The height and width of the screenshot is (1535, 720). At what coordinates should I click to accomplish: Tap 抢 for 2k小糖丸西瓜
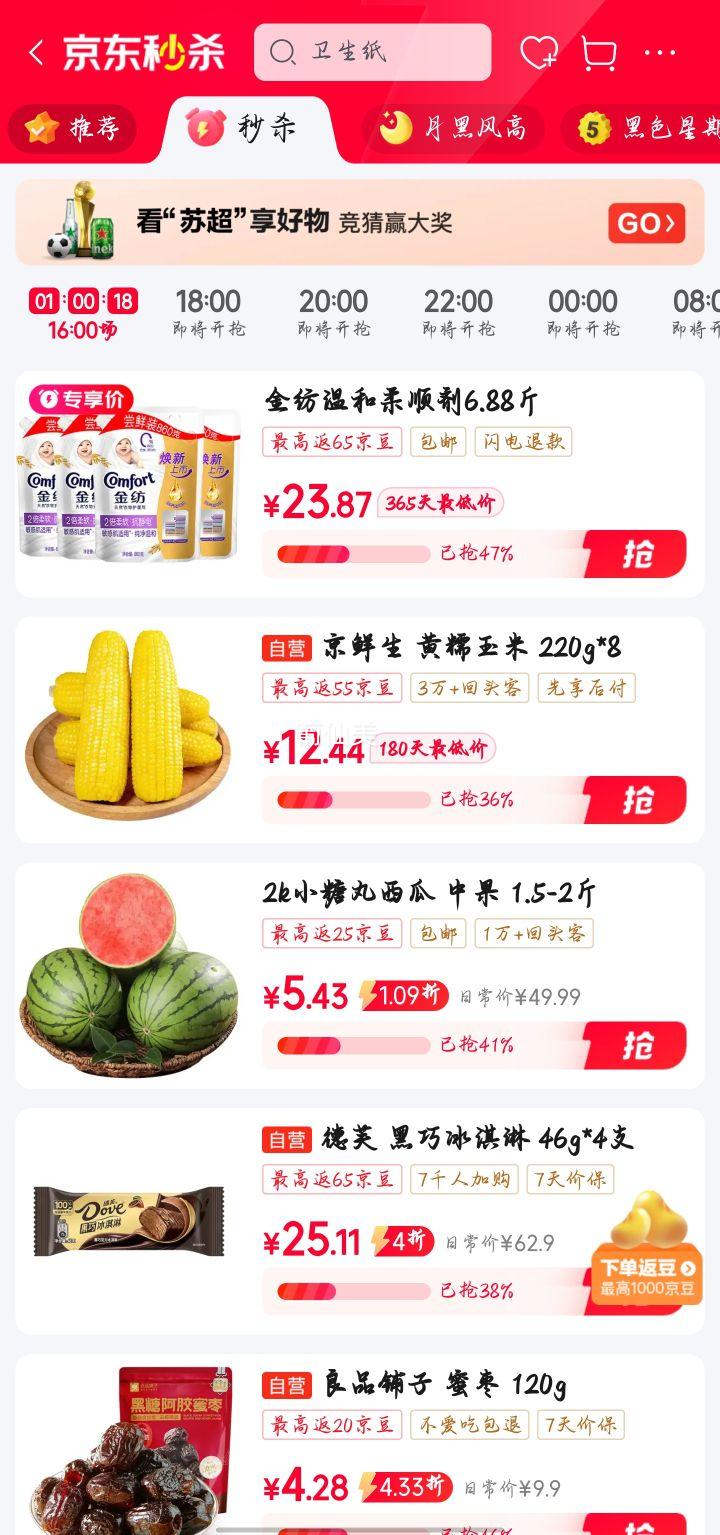pos(637,1045)
